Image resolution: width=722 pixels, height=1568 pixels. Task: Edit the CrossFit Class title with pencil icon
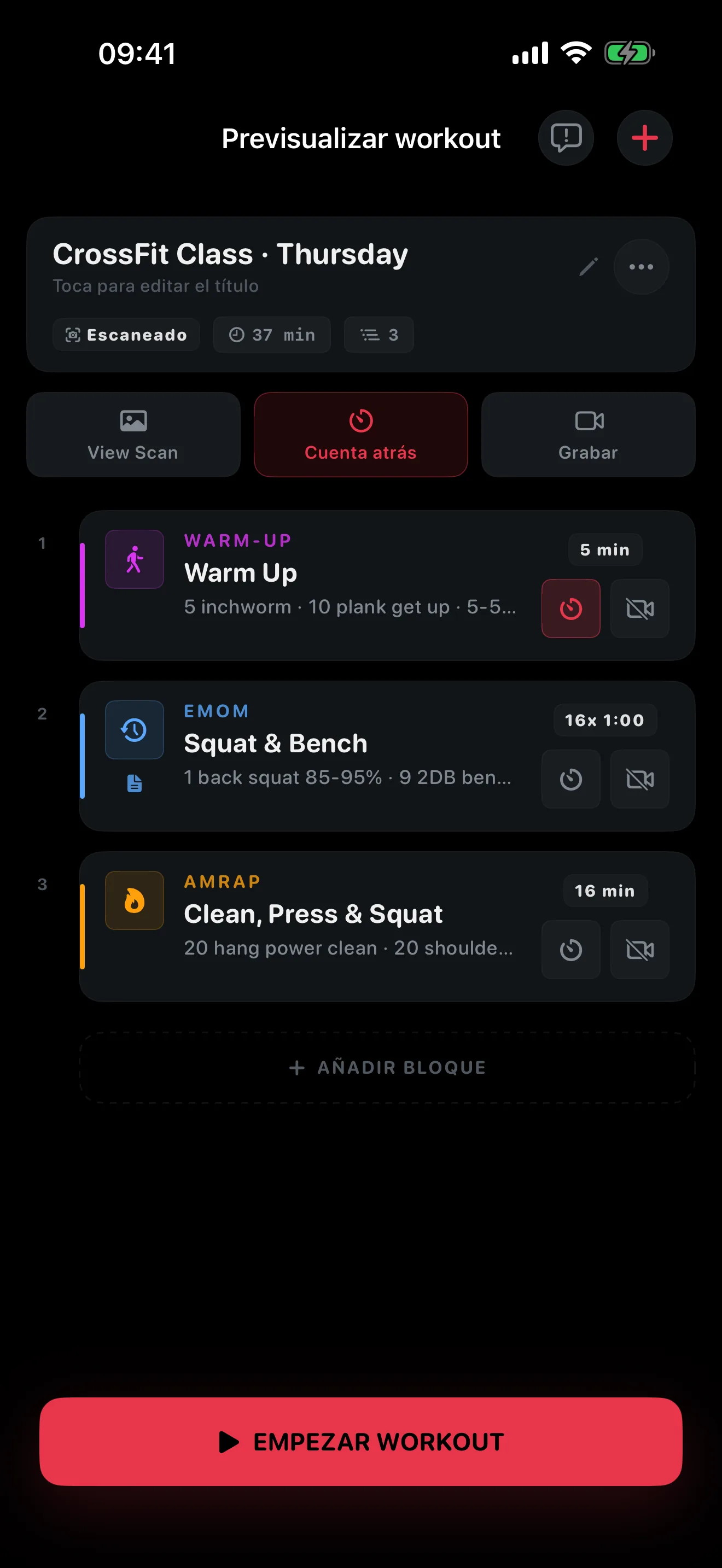[x=588, y=267]
